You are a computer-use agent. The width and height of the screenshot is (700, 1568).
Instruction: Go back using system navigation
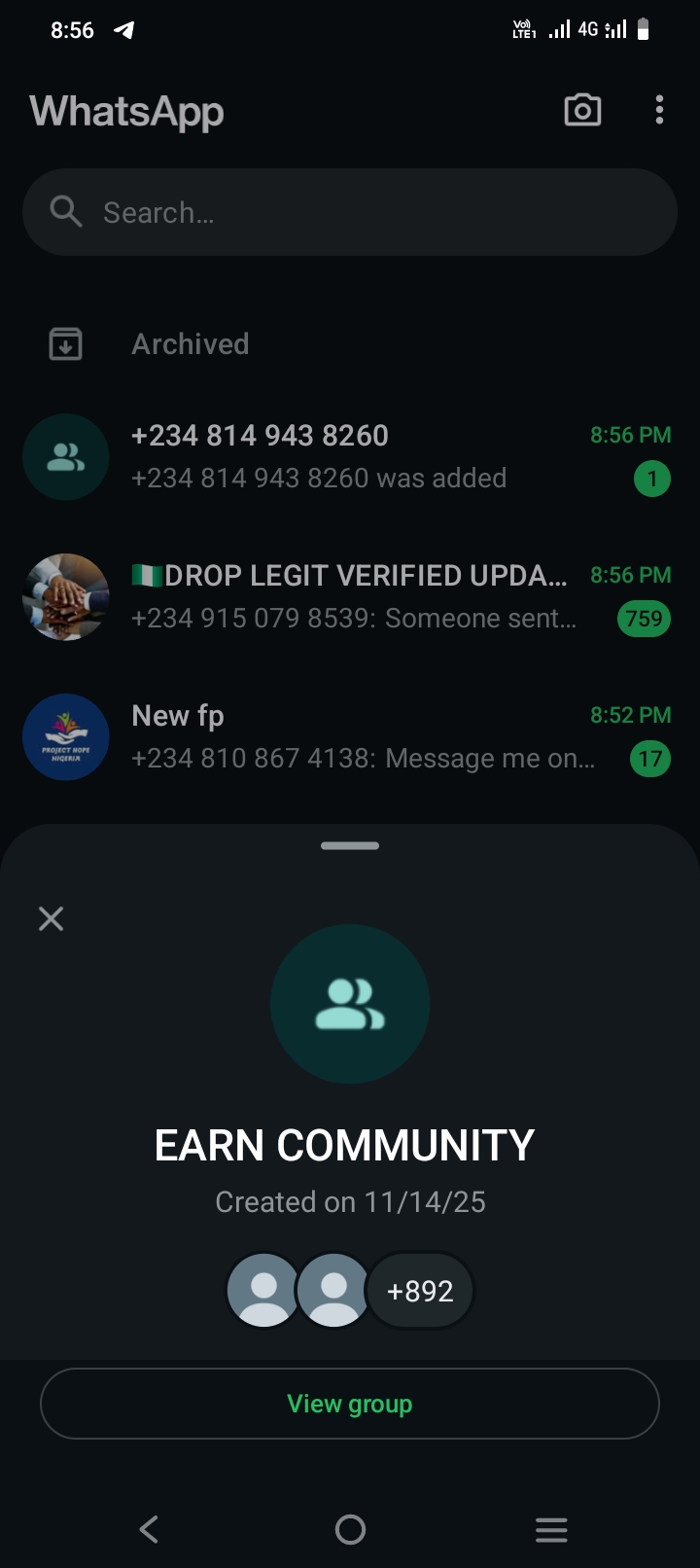(149, 1529)
